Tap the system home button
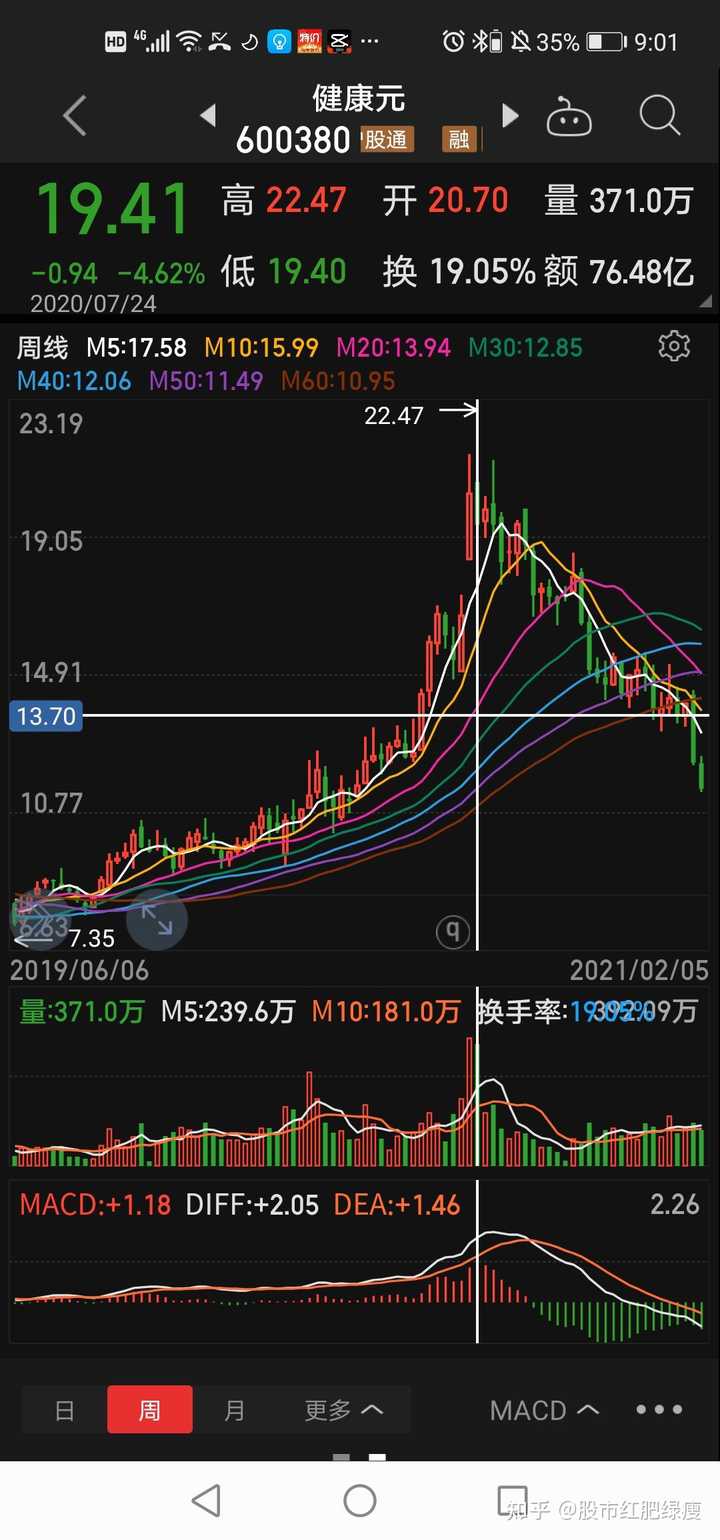Viewport: 720px width, 1540px height. (x=360, y=1500)
